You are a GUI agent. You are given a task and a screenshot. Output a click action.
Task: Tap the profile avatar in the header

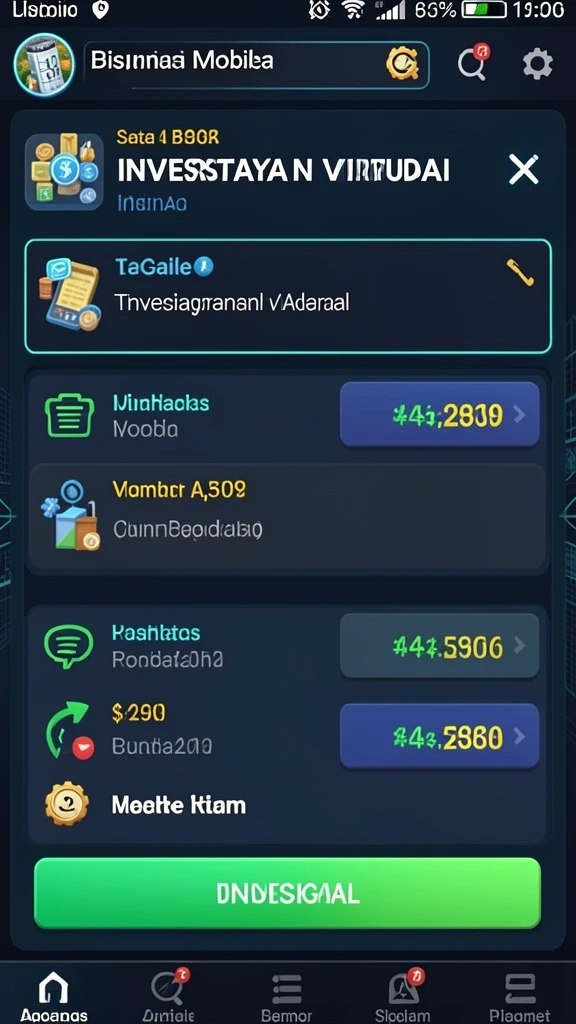click(x=44, y=65)
